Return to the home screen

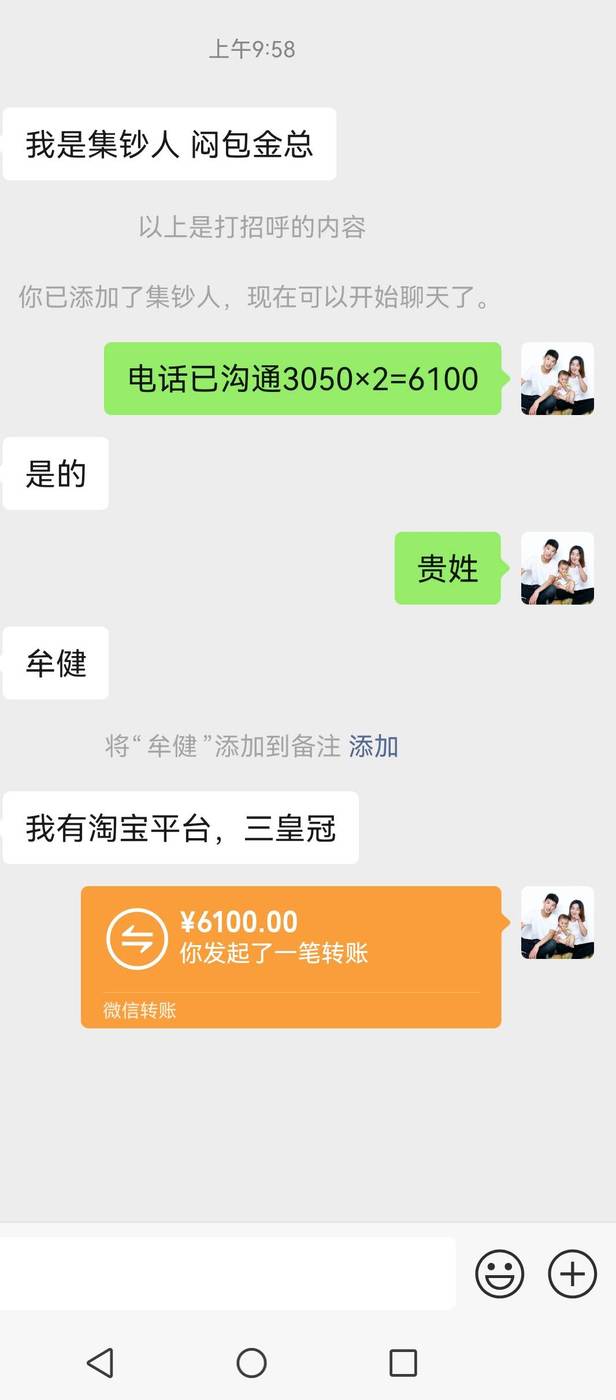(251, 1362)
